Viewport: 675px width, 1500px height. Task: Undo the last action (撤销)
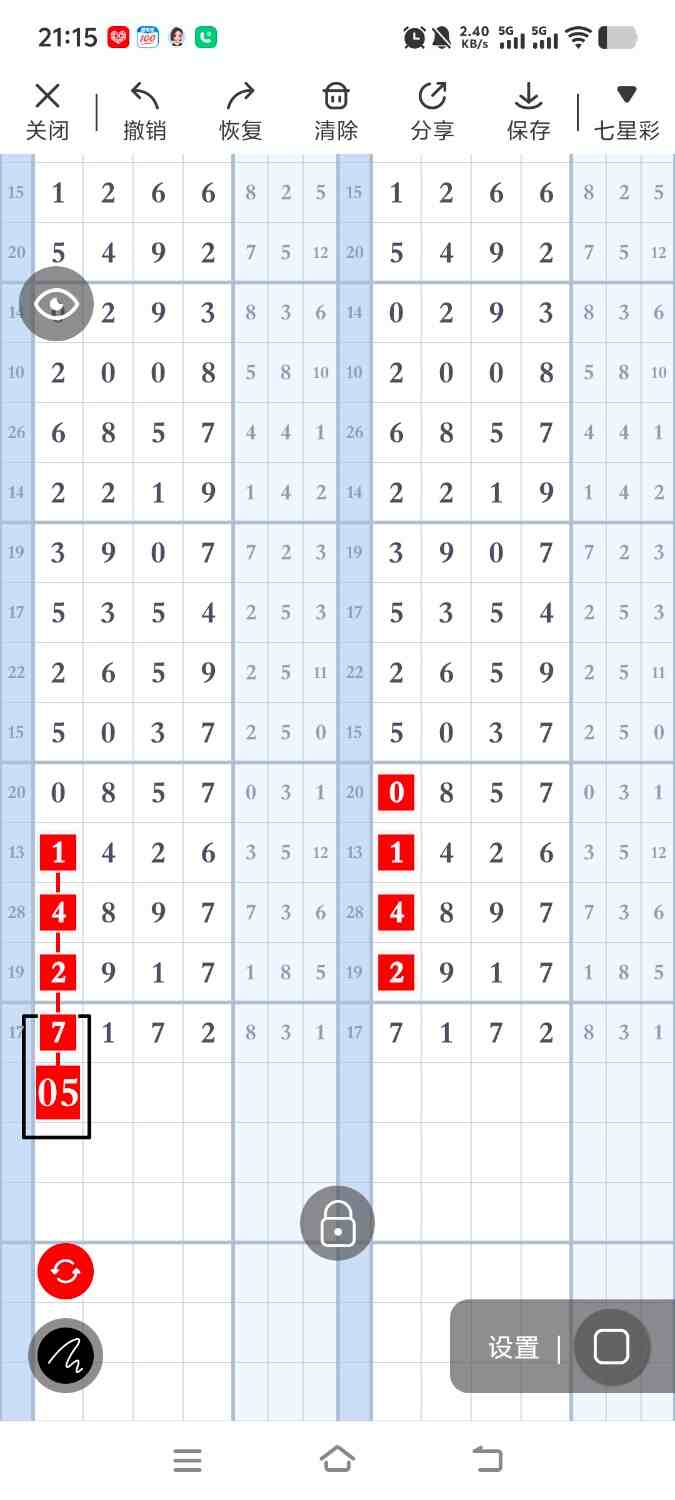click(x=145, y=111)
